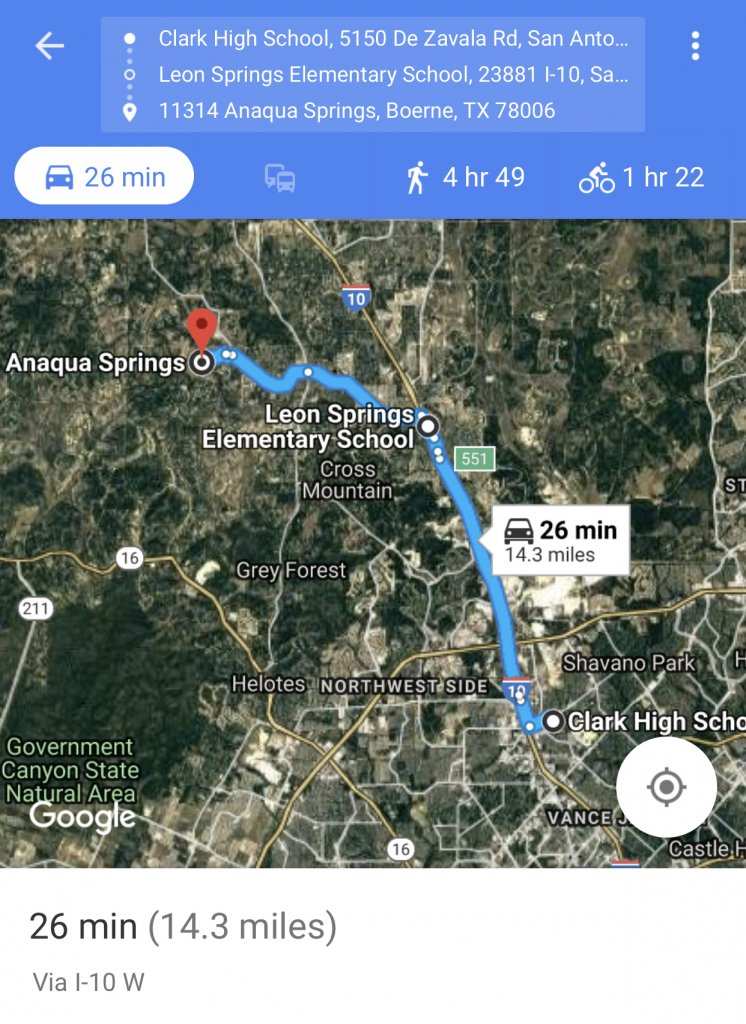This screenshot has width=746, height=1024.
Task: Go back from the directions screen
Action: pyautogui.click(x=49, y=45)
